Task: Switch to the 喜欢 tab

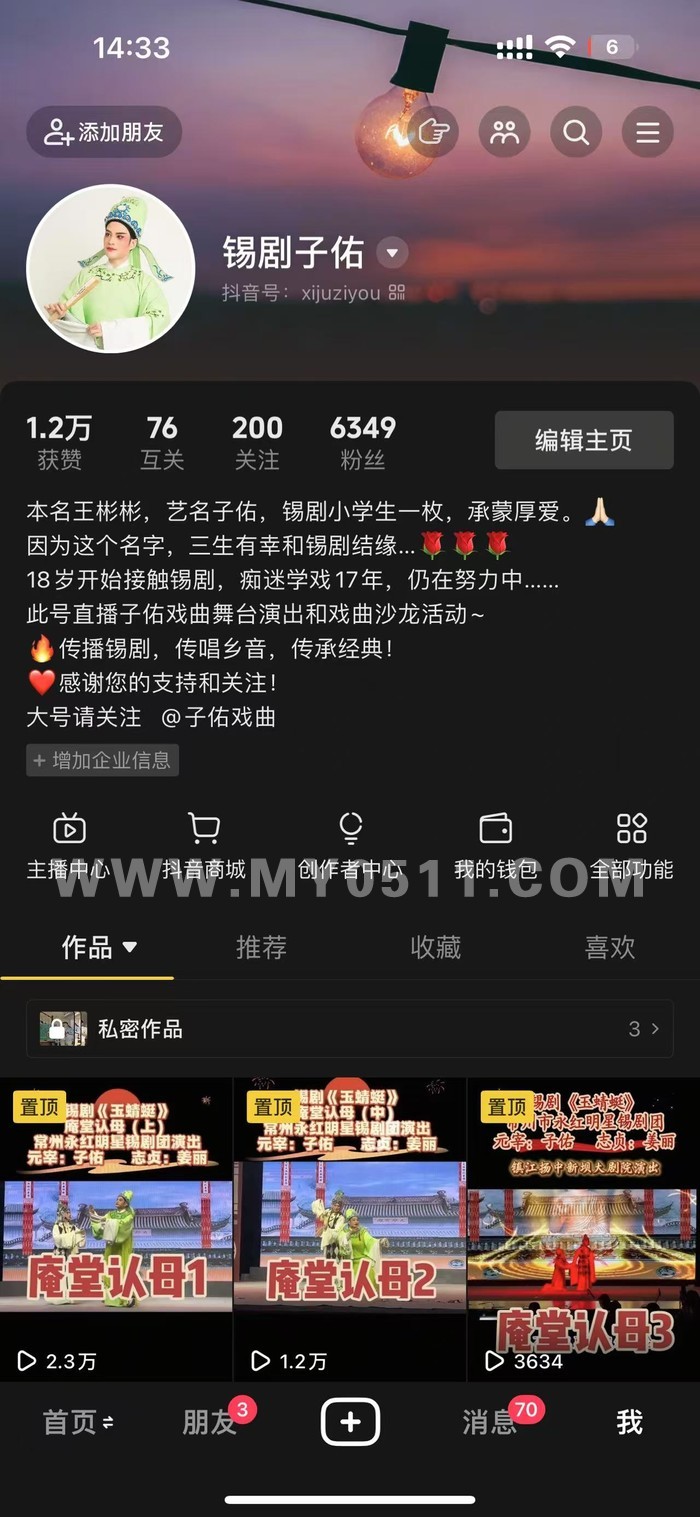Action: (x=610, y=947)
